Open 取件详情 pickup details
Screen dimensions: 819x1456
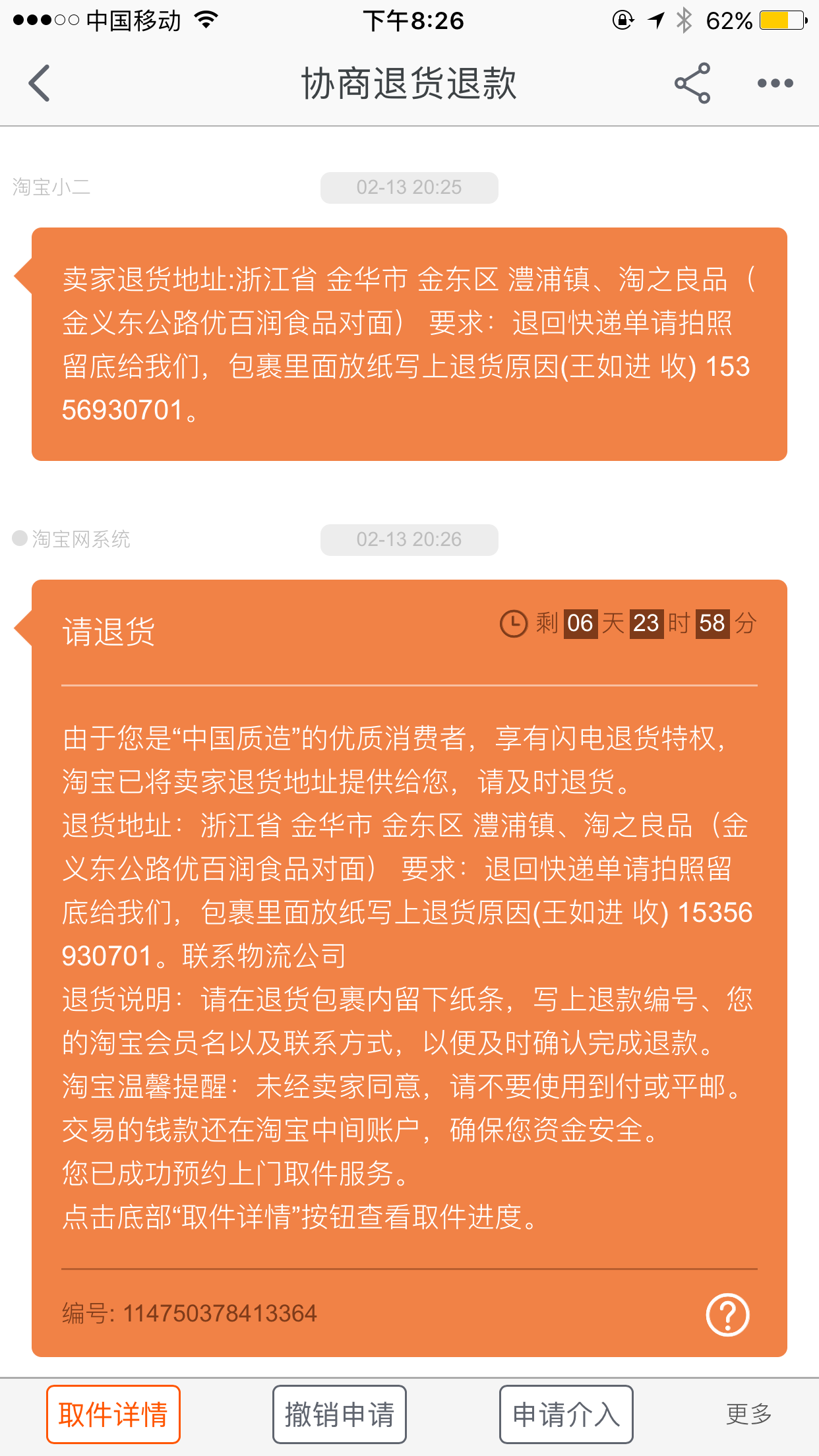(x=113, y=1414)
